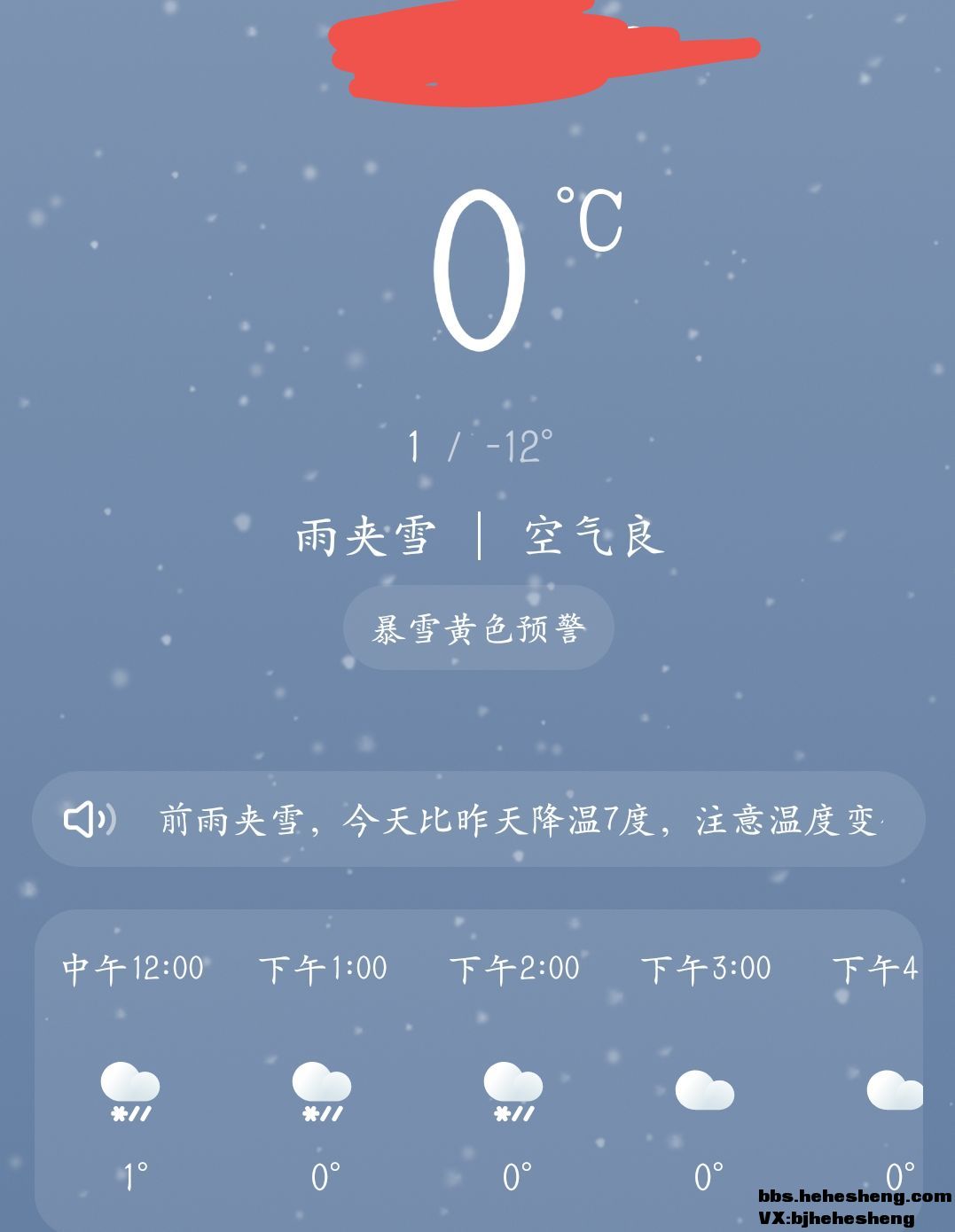Expand the 暴雪黄色预警 warning banner
The image size is (955, 1232).
pos(477,627)
